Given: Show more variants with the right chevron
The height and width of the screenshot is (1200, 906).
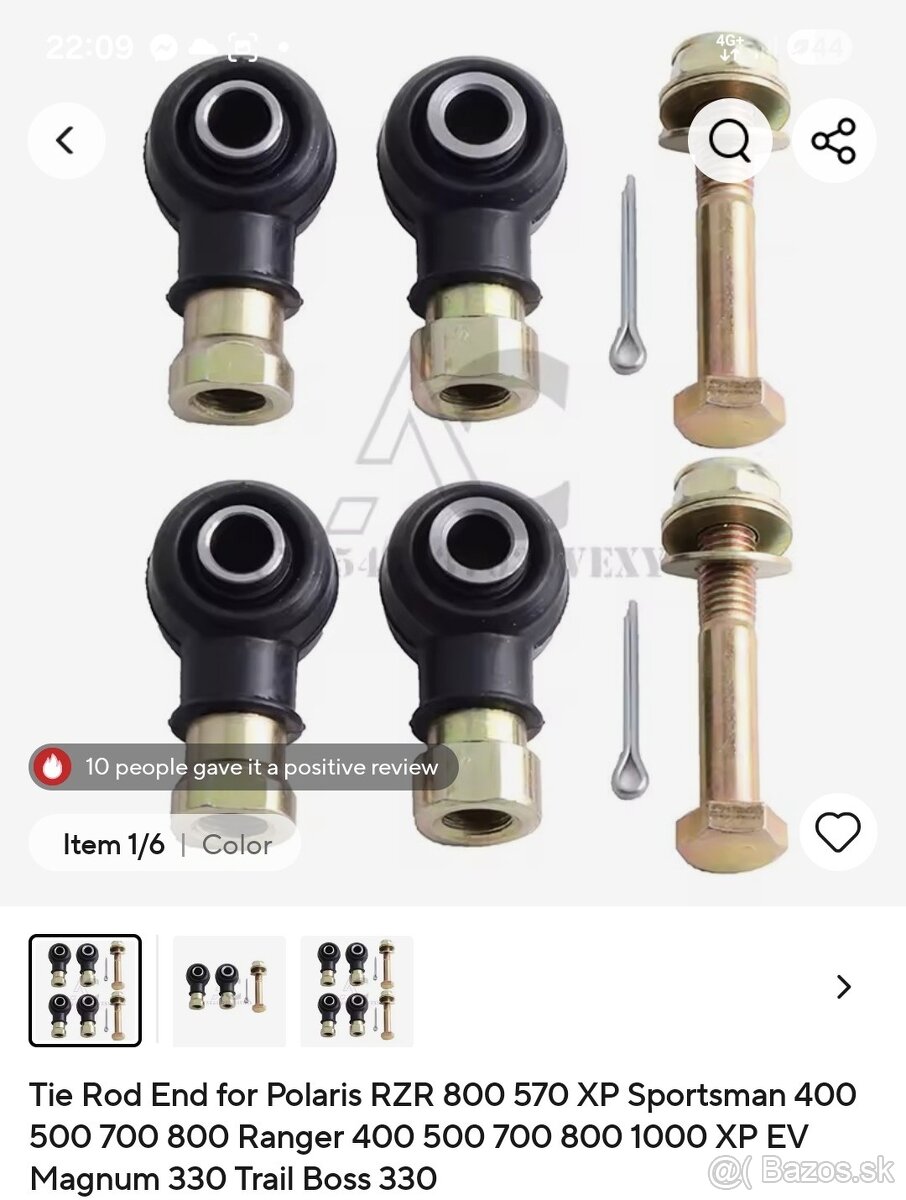Looking at the screenshot, I should [844, 987].
